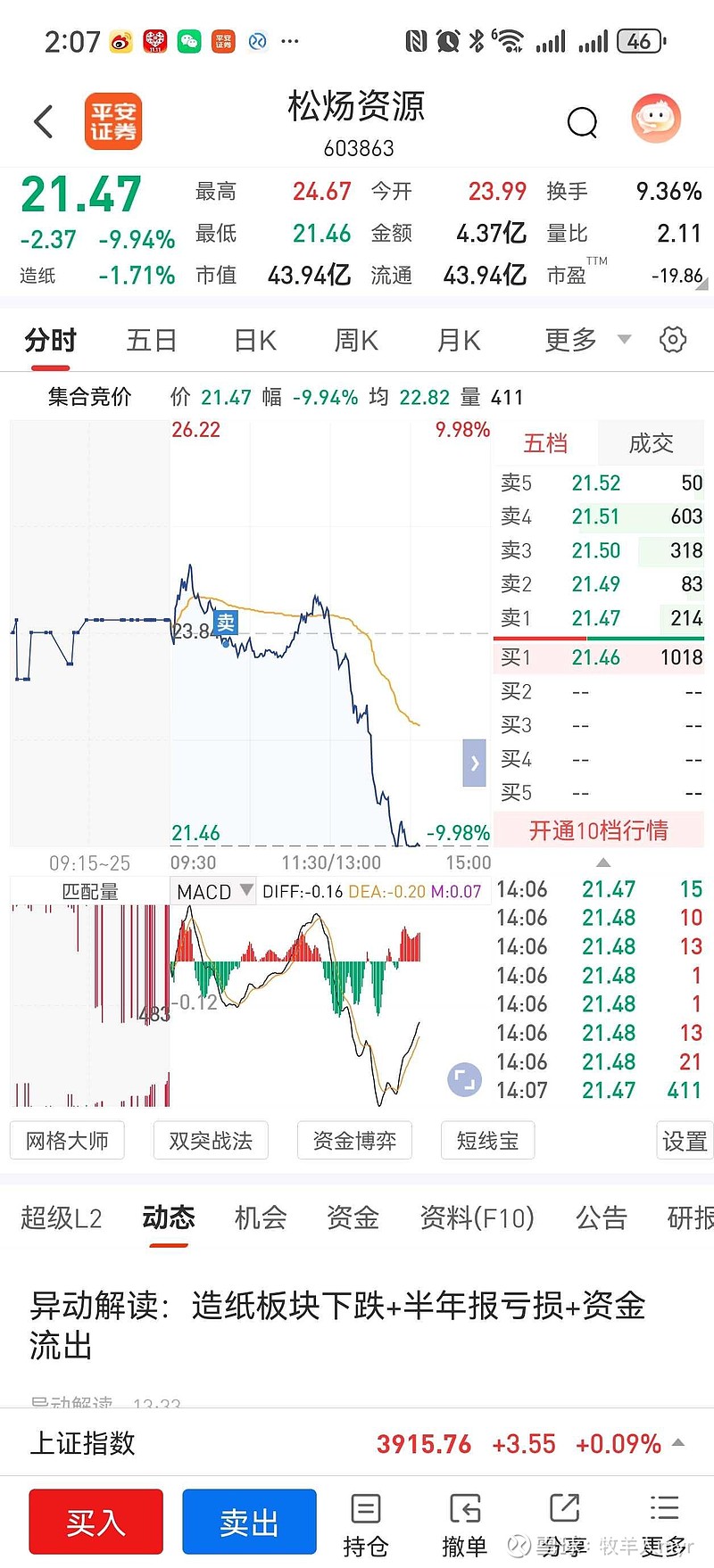Open the MACD indicator dropdown
Image resolution: width=714 pixels, height=1568 pixels.
pos(214,891)
